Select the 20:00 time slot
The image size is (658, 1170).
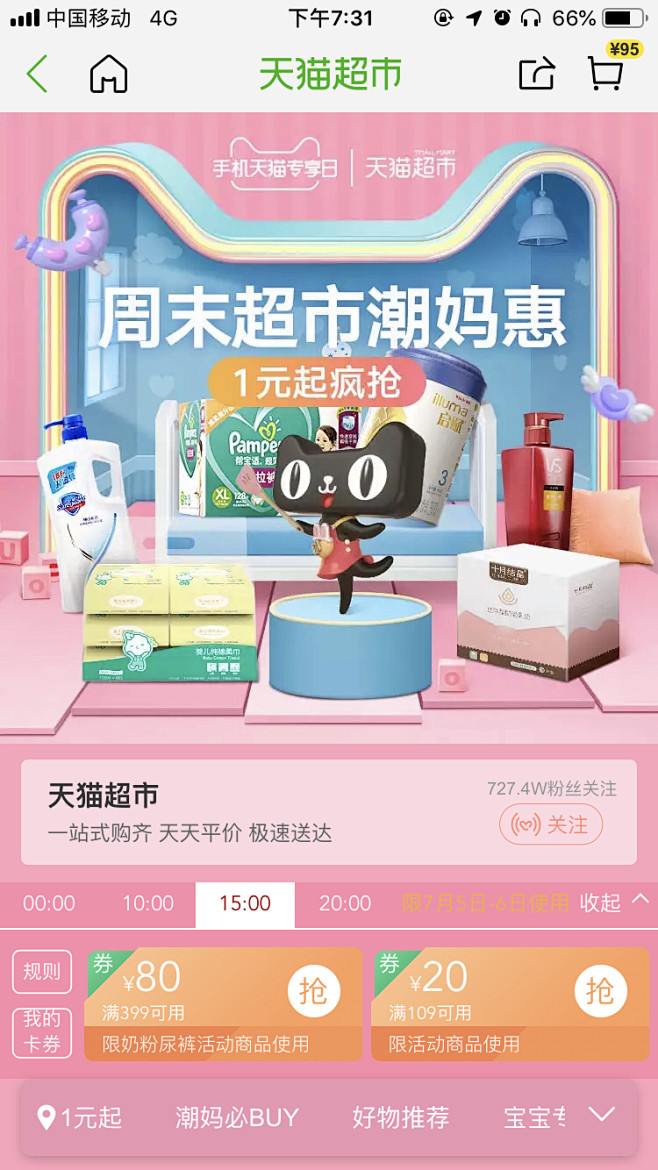click(x=345, y=904)
